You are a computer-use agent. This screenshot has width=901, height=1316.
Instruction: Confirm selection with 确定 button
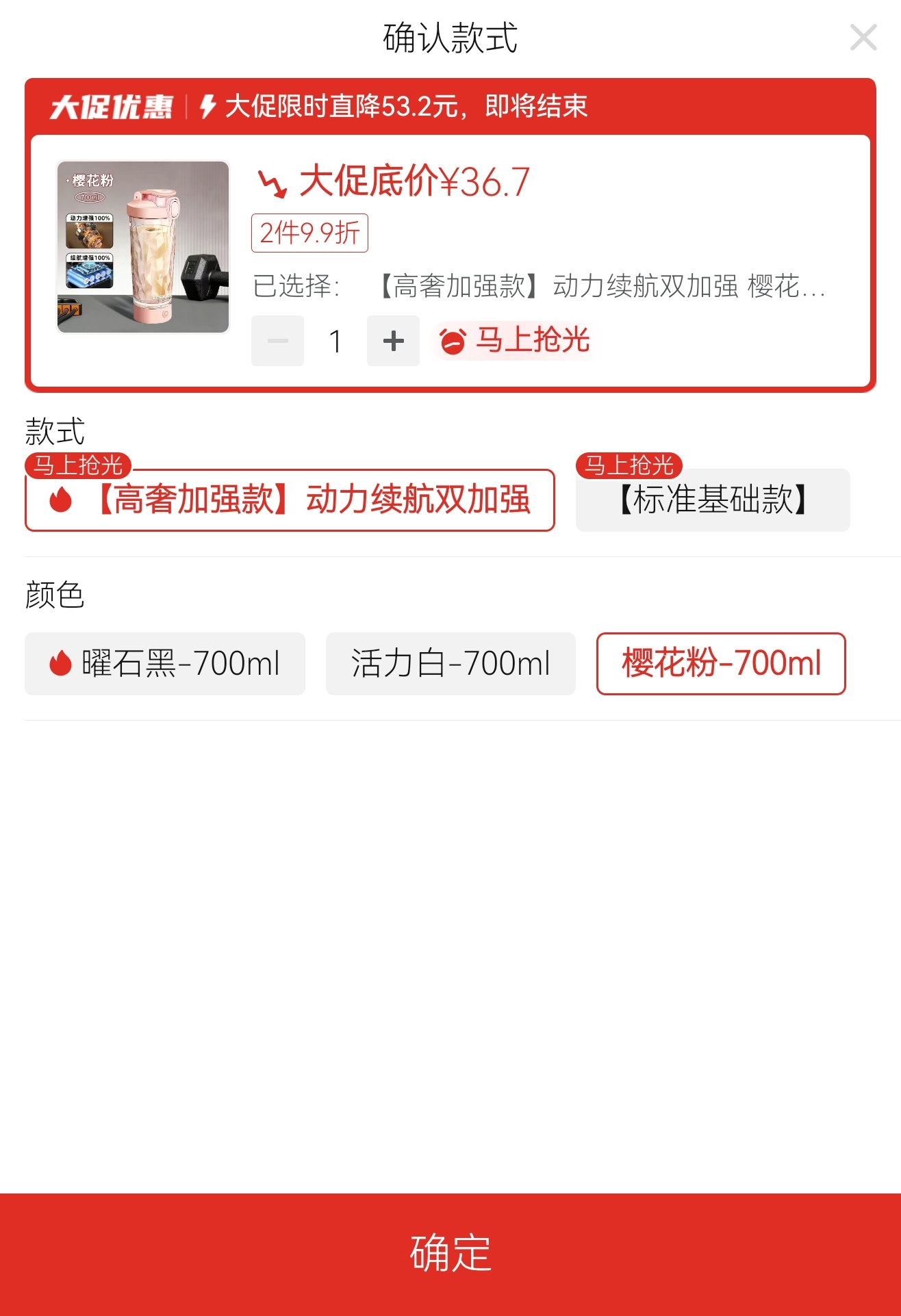coord(450,1254)
